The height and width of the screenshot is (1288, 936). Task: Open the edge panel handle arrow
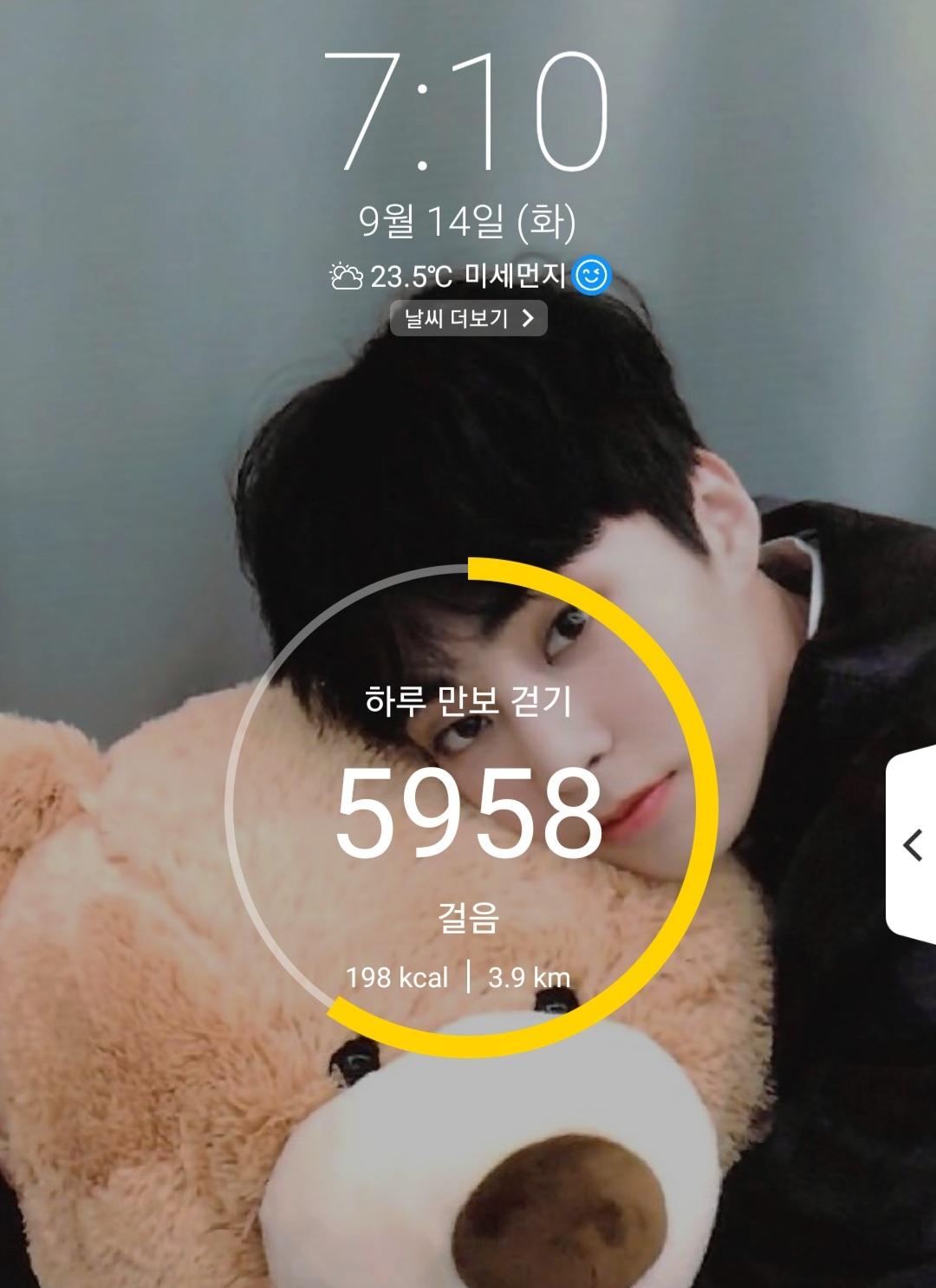click(912, 843)
